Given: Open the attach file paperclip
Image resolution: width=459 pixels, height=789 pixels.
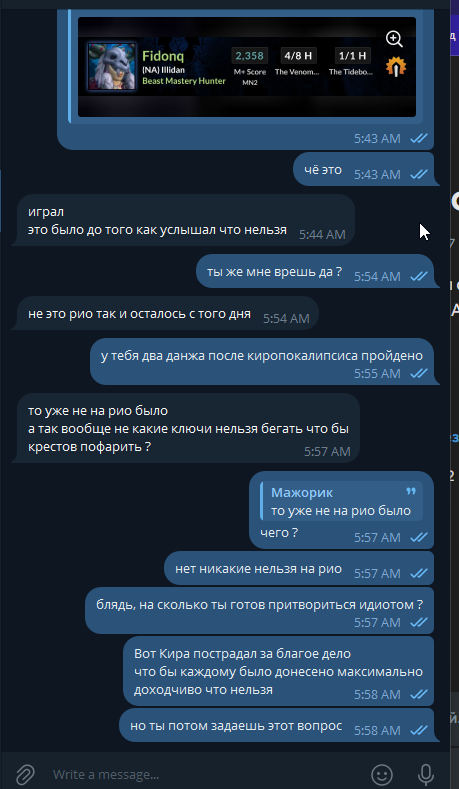Looking at the screenshot, I should [25, 773].
